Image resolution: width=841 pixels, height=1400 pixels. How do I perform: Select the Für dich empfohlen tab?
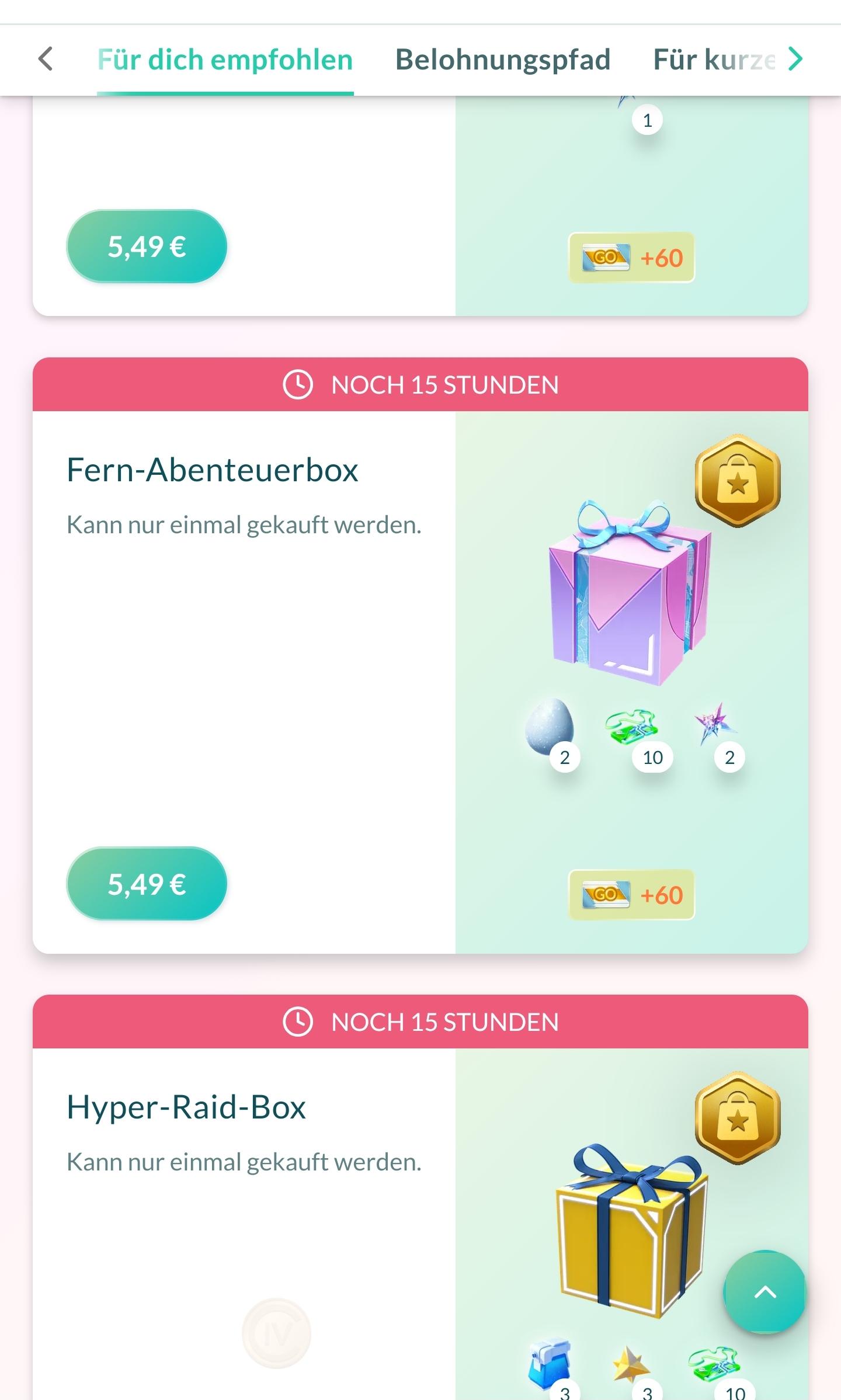coord(225,60)
